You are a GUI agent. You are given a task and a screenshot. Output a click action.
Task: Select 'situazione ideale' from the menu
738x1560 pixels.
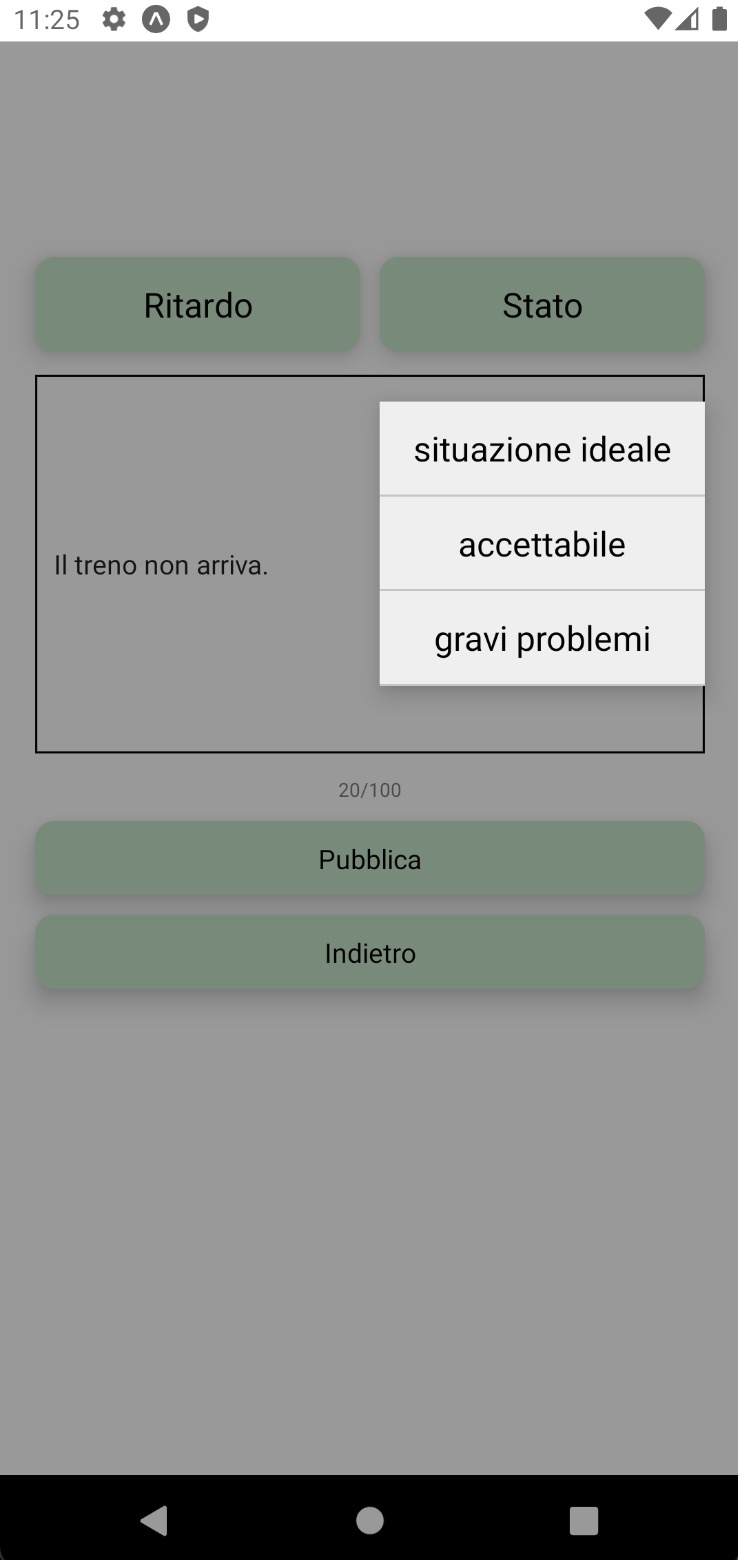tap(541, 448)
